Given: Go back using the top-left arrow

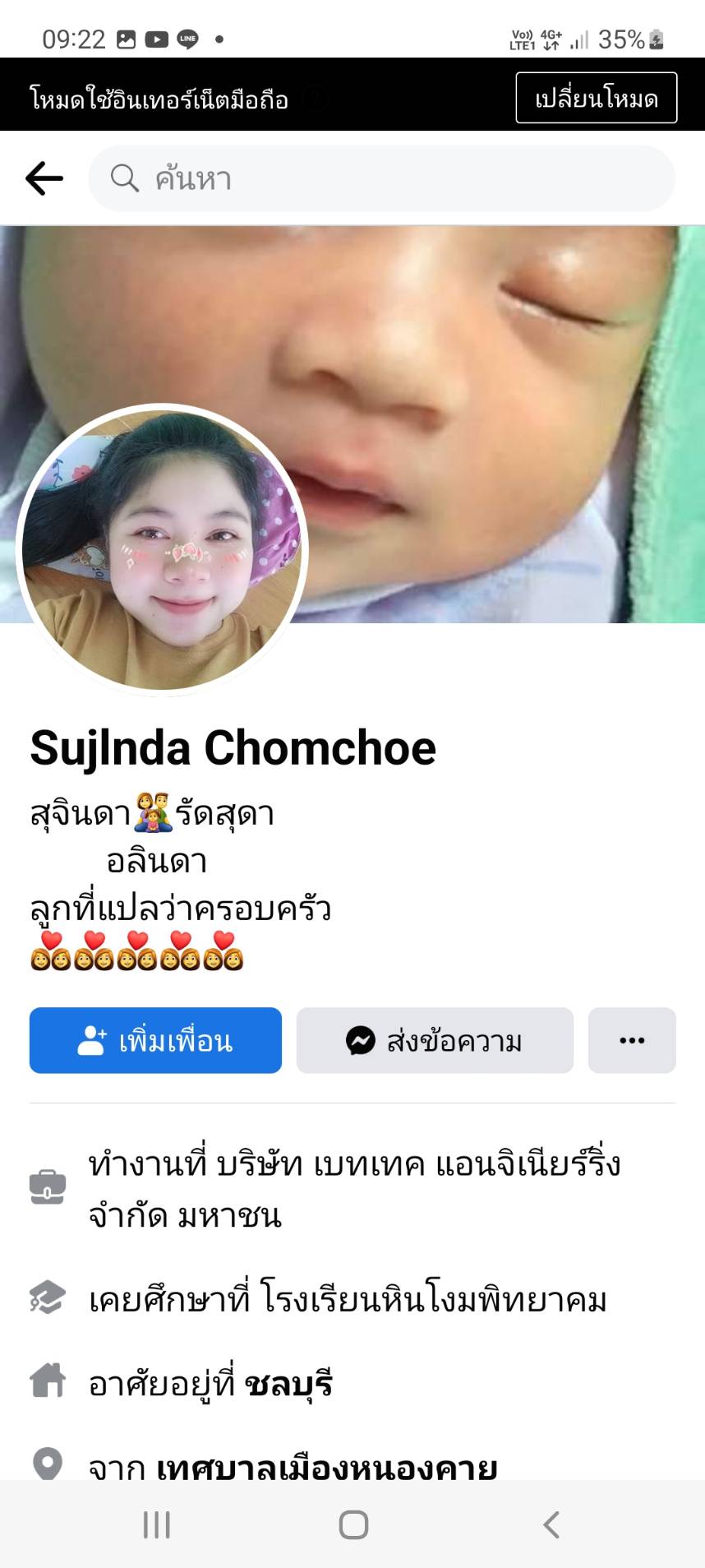Looking at the screenshot, I should (x=44, y=178).
